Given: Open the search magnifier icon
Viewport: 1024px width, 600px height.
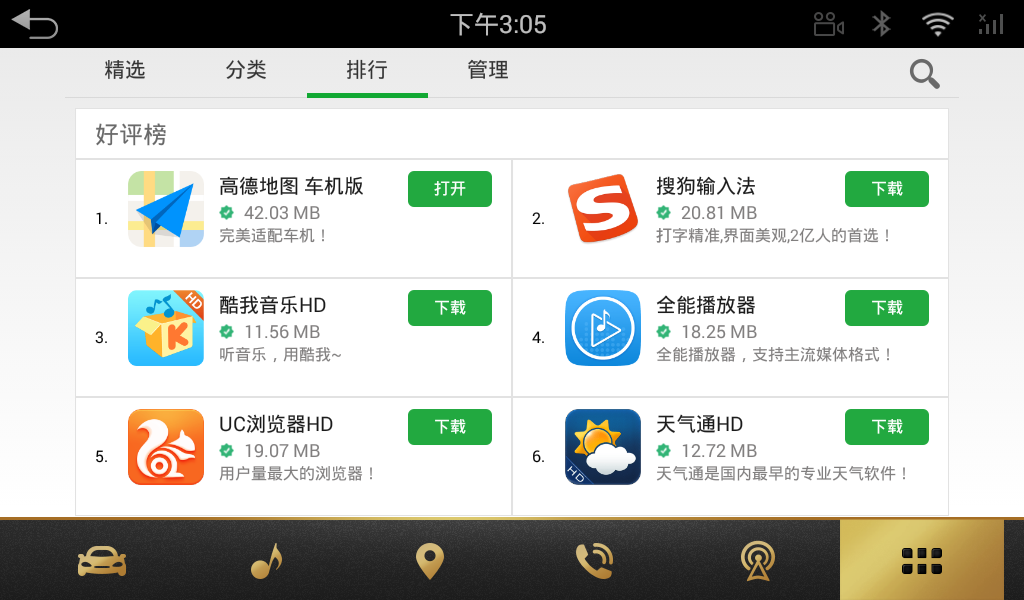Looking at the screenshot, I should (x=924, y=73).
